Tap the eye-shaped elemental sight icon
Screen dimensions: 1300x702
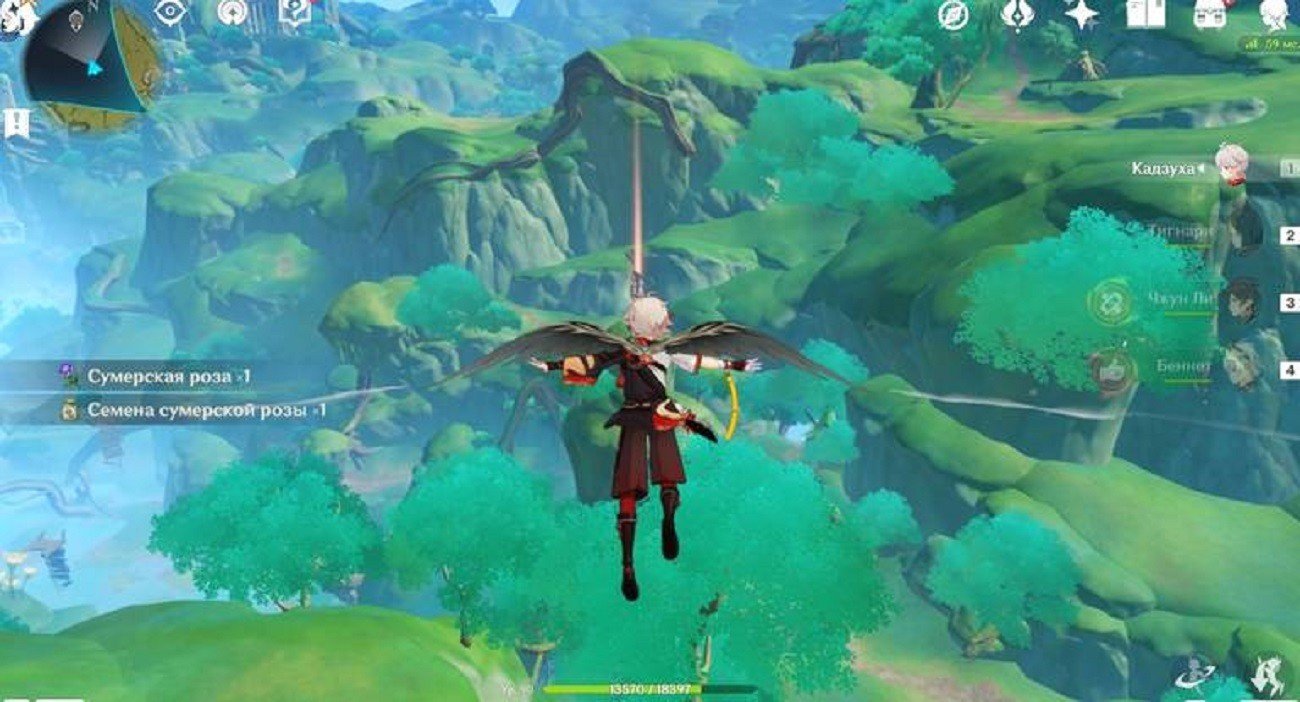coord(171,13)
